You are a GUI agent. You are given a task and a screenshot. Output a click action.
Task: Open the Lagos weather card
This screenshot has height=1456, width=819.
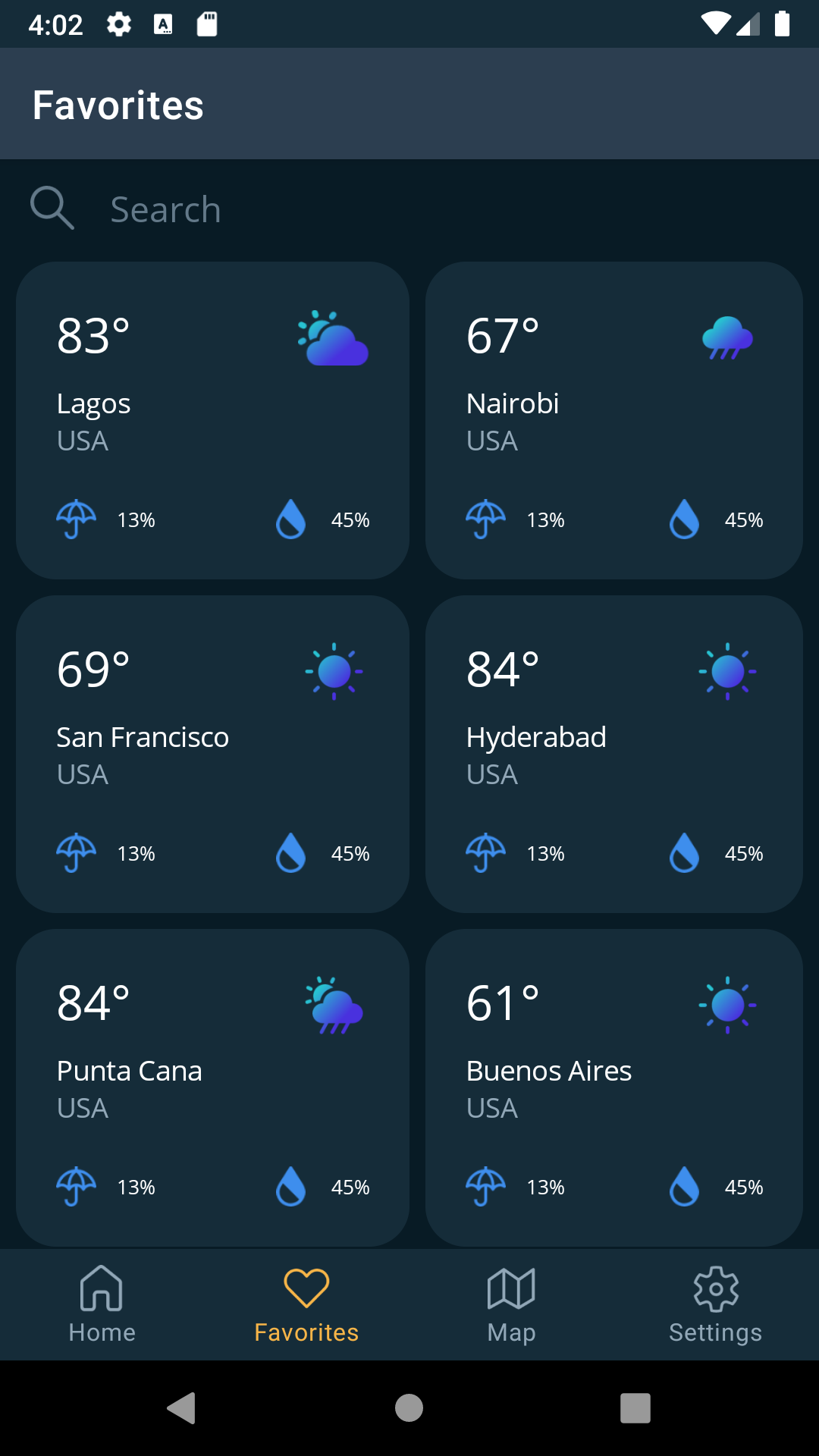pyautogui.click(x=212, y=421)
